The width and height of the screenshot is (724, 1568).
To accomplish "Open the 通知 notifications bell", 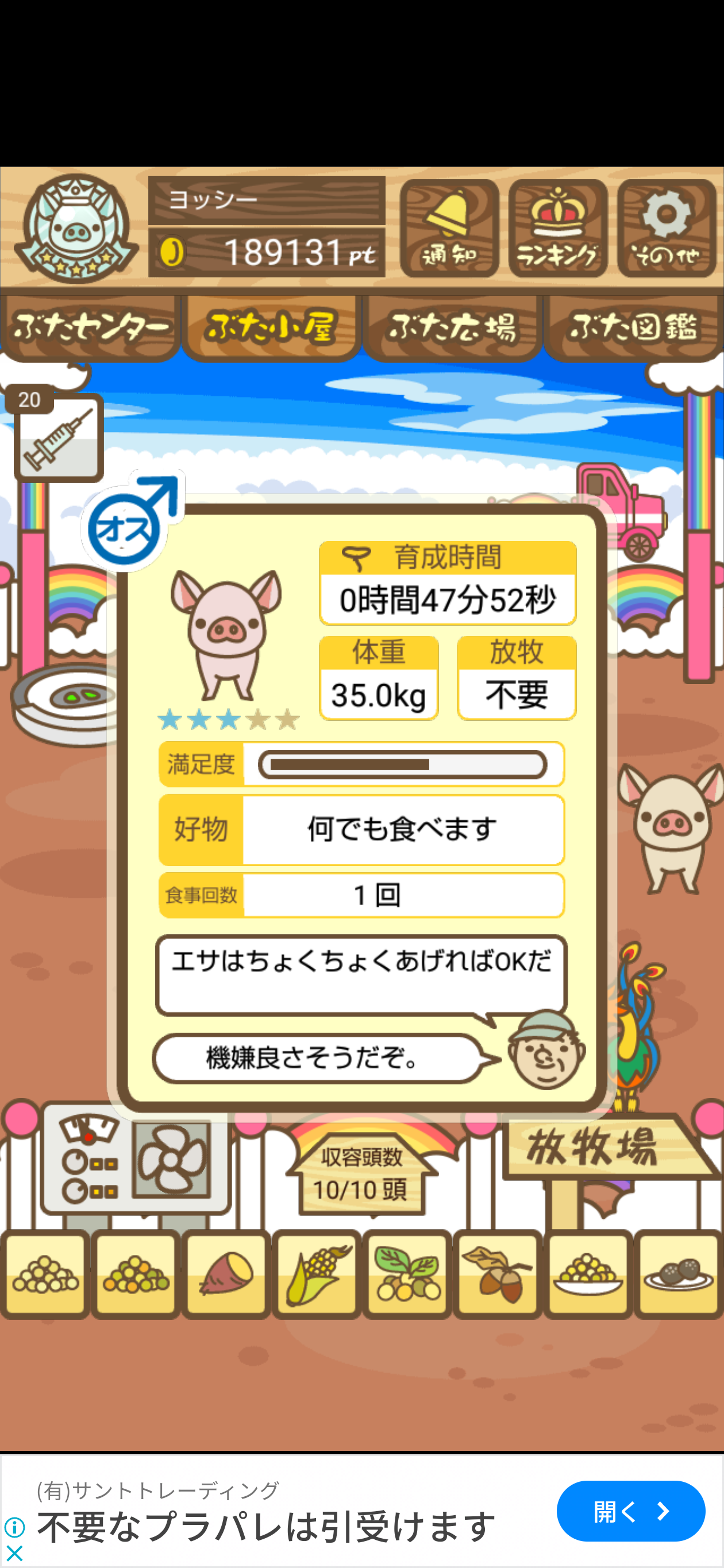I will [x=449, y=229].
